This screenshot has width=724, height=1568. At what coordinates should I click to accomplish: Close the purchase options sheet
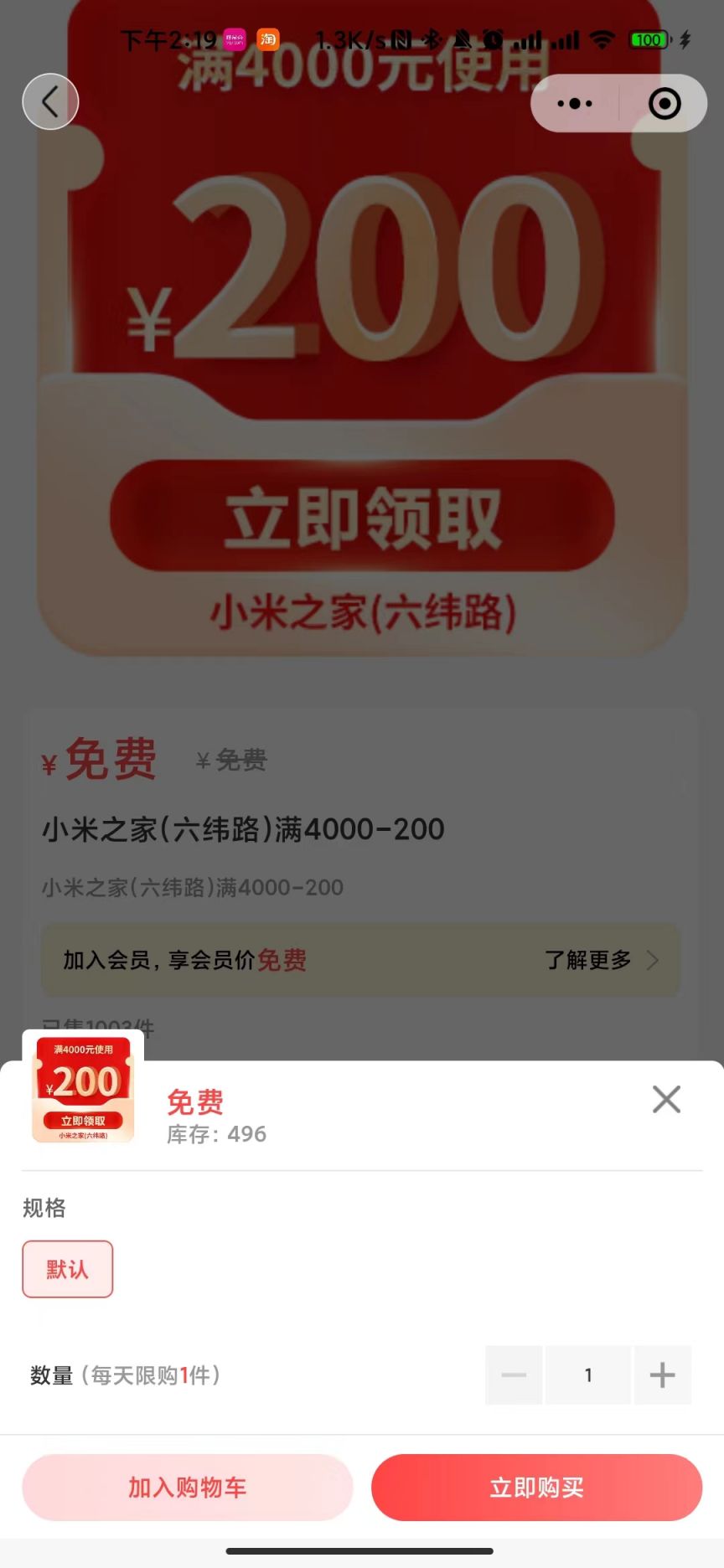666,1099
